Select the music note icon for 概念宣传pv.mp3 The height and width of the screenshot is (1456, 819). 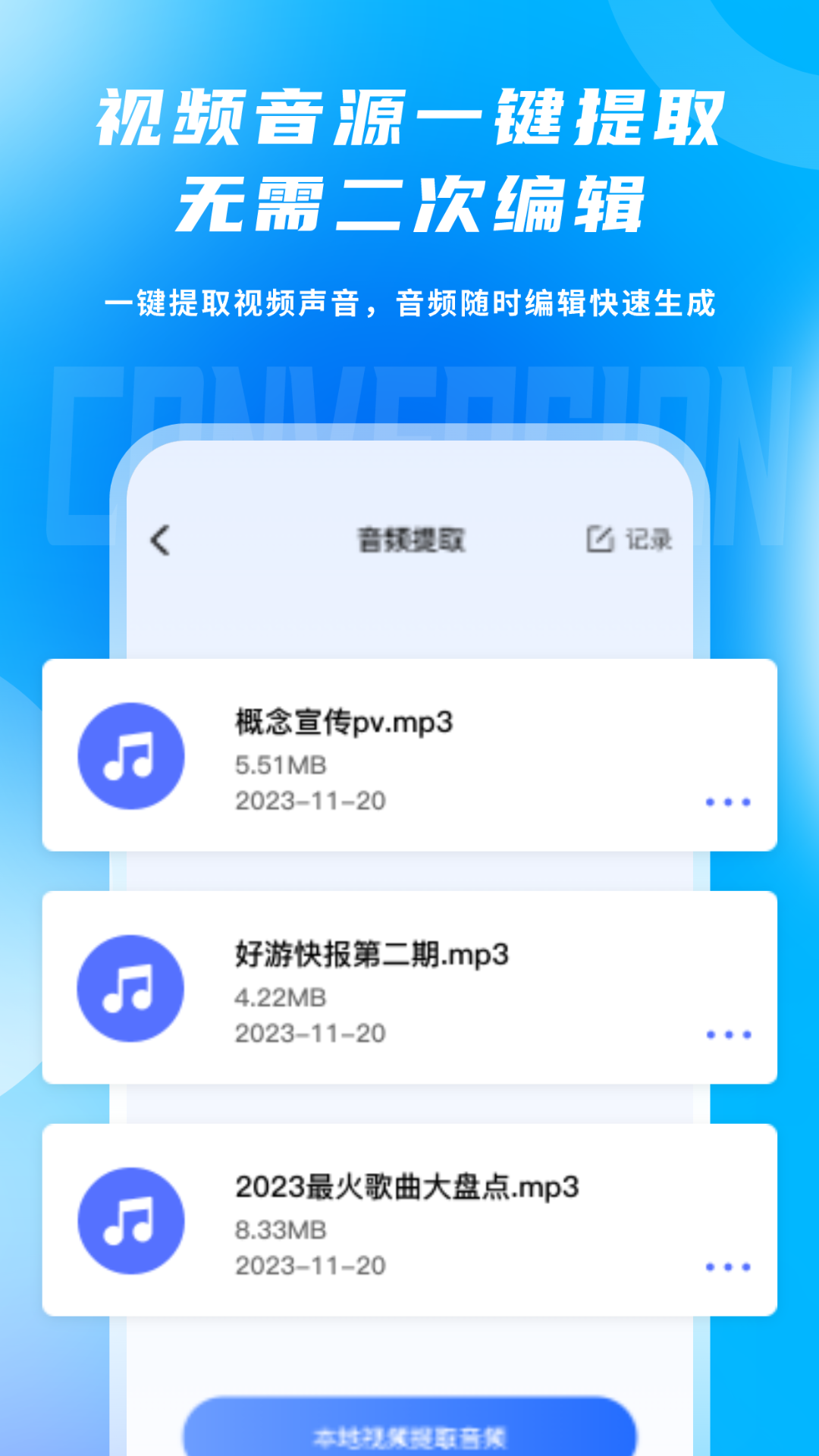point(130,755)
